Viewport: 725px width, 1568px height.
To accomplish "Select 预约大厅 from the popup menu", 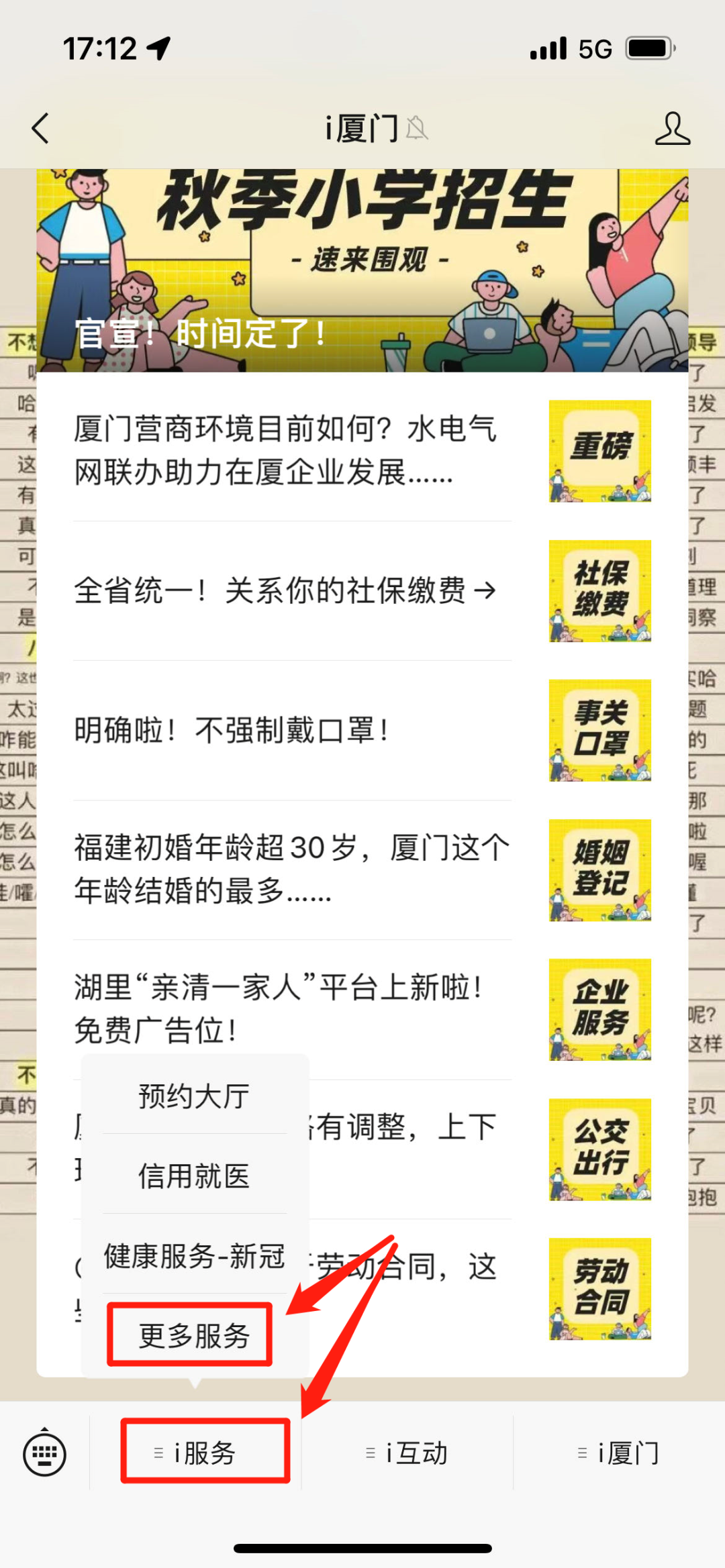I will coord(194,1096).
